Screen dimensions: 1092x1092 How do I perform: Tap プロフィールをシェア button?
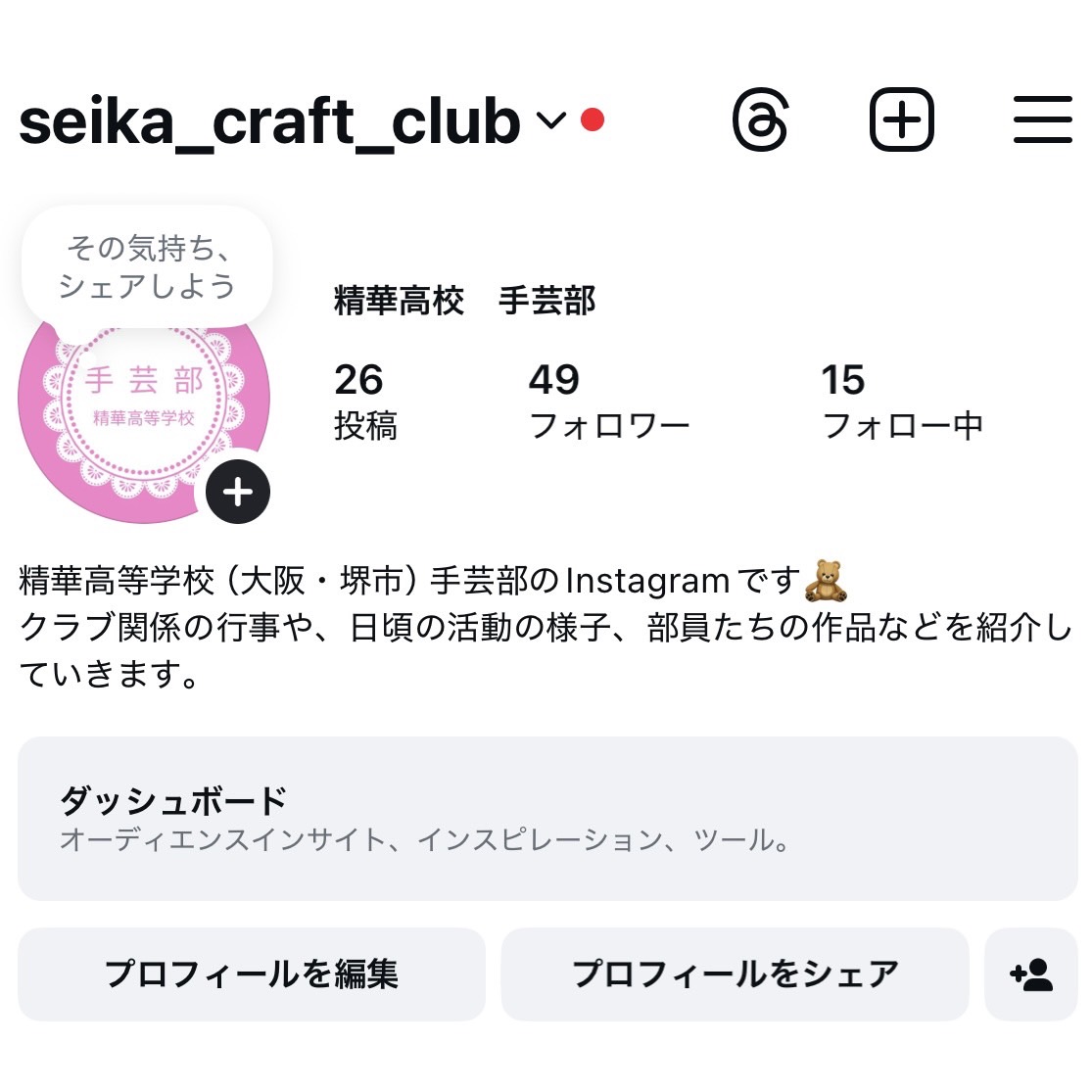735,974
